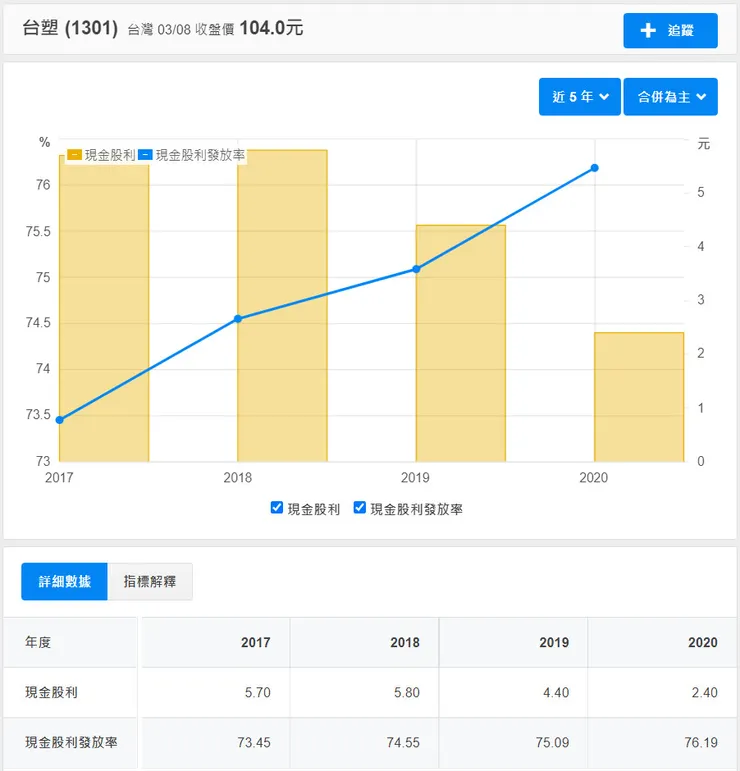Viewport: 740px width, 771px height.
Task: Click the 2017 data point on the blue line
Action: tap(59, 419)
